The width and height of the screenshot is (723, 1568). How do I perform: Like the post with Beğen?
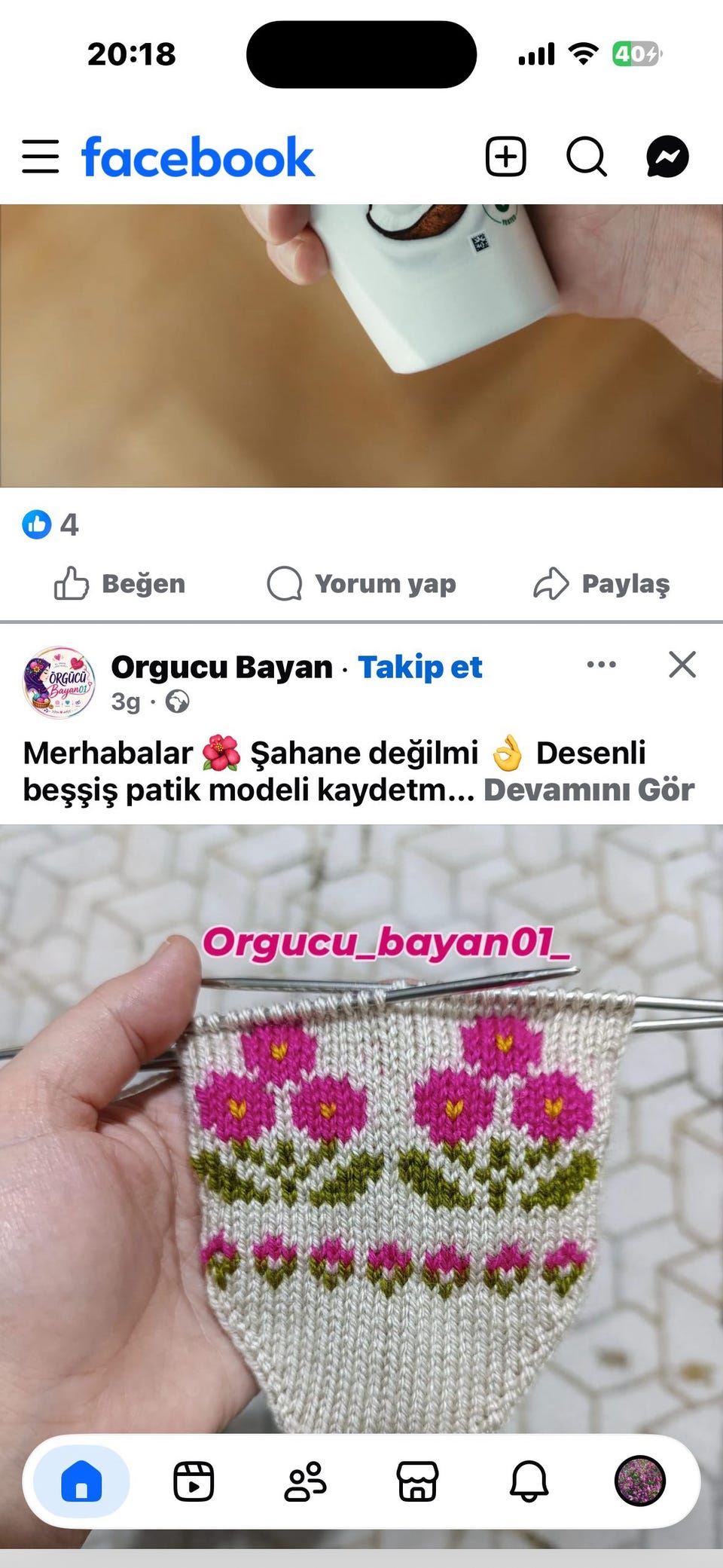point(120,583)
